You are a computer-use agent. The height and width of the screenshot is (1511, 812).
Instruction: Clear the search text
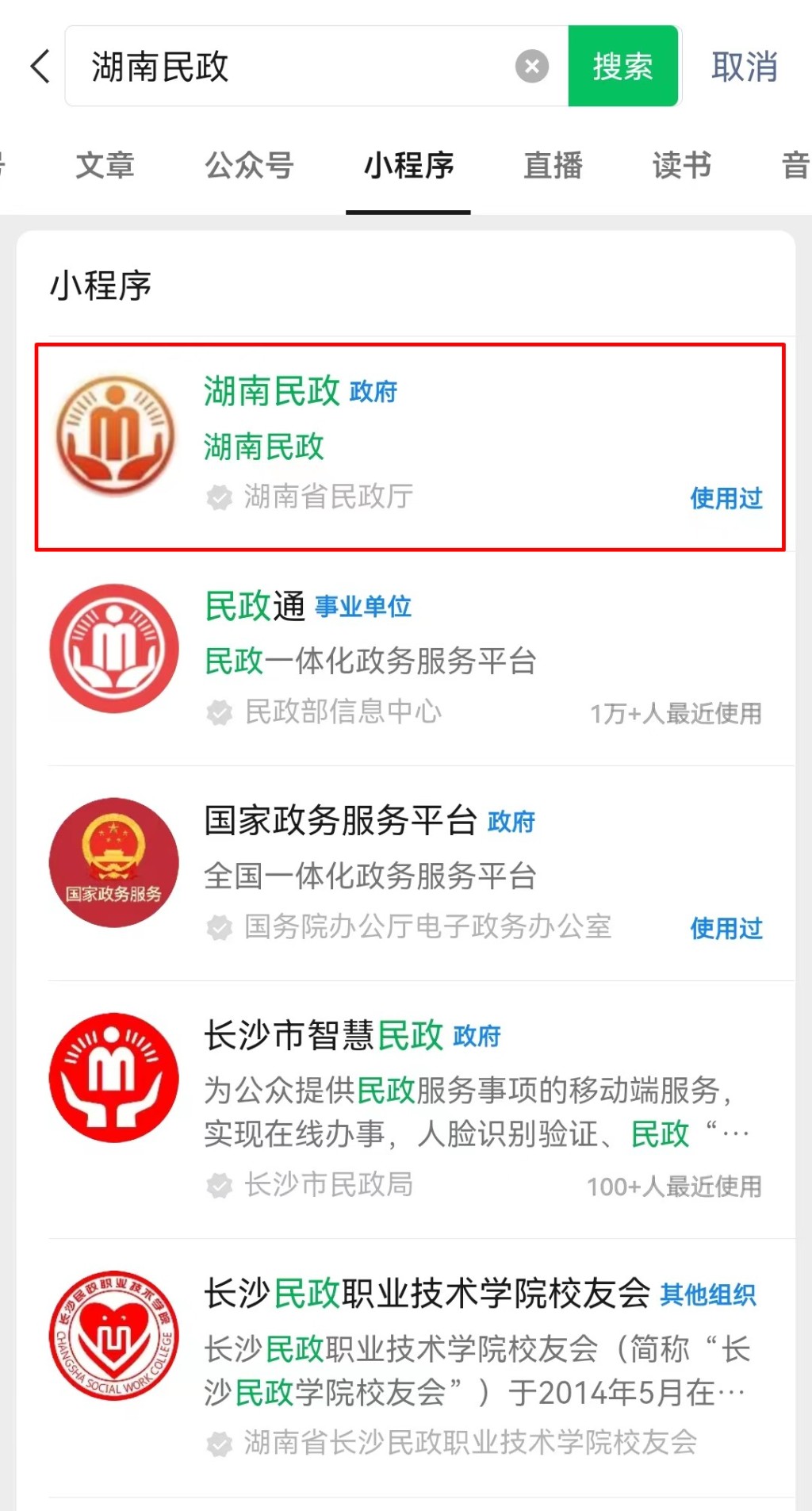pyautogui.click(x=532, y=67)
